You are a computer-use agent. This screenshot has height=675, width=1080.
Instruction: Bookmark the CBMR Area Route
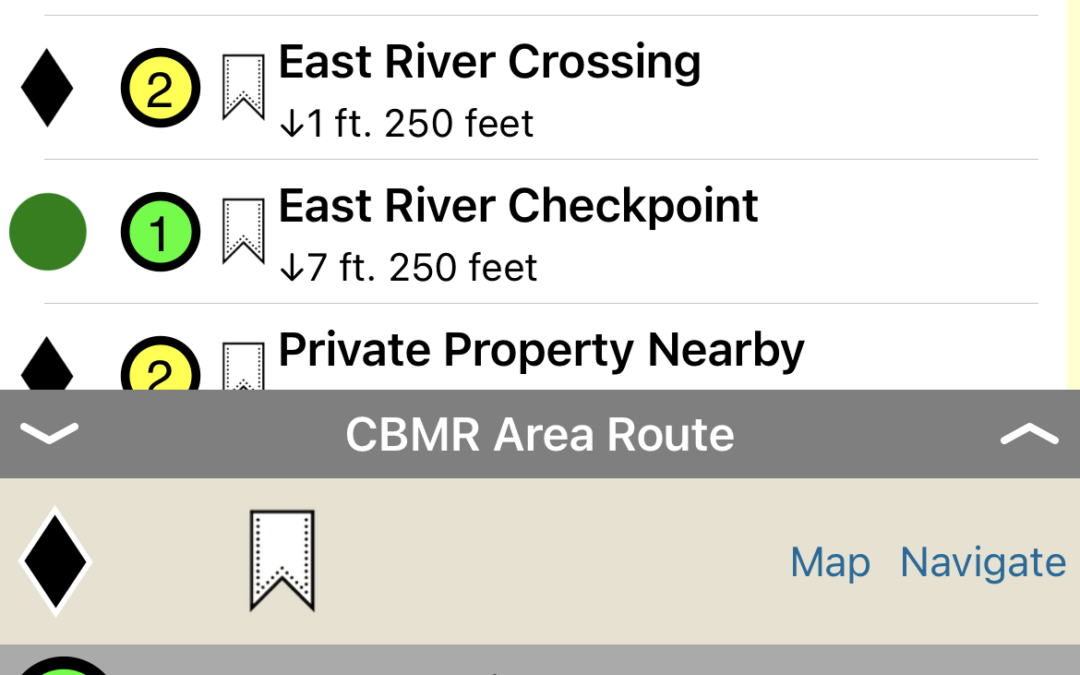point(282,560)
